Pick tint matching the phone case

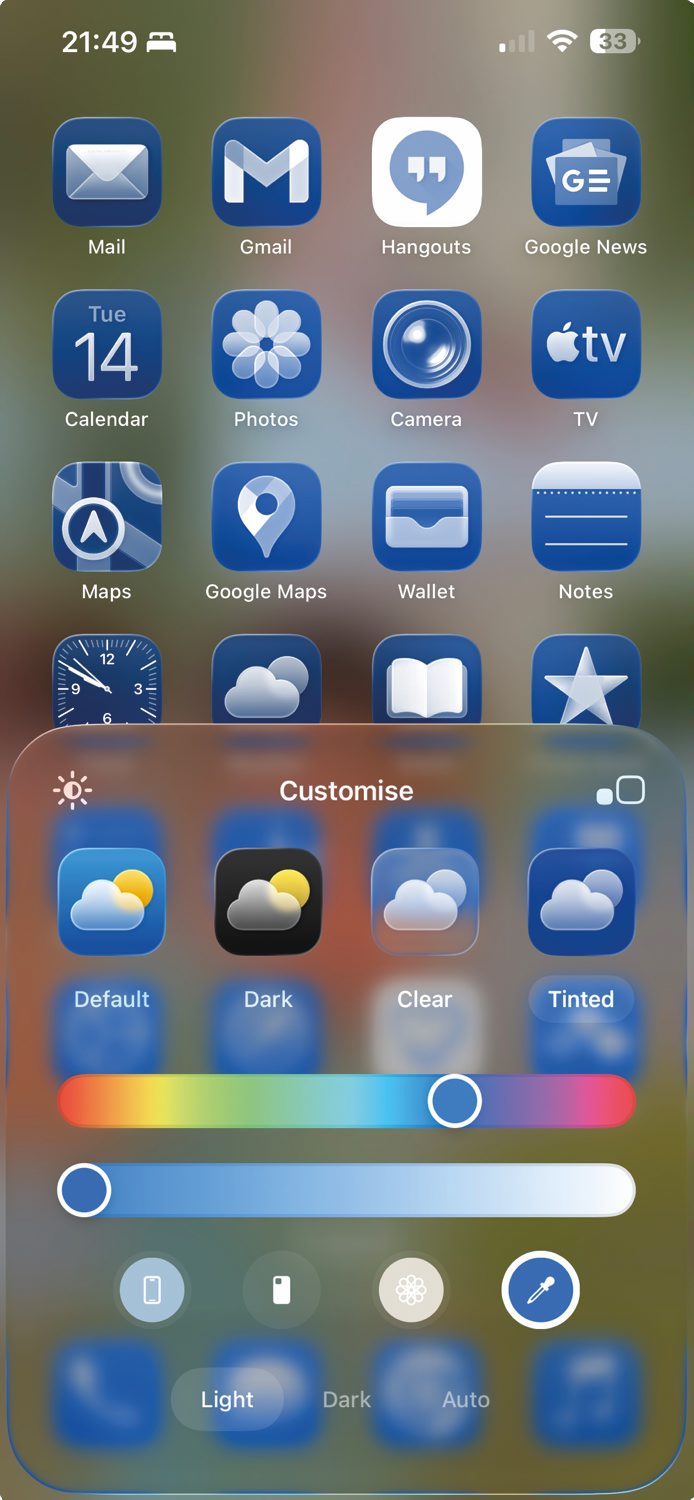282,1290
